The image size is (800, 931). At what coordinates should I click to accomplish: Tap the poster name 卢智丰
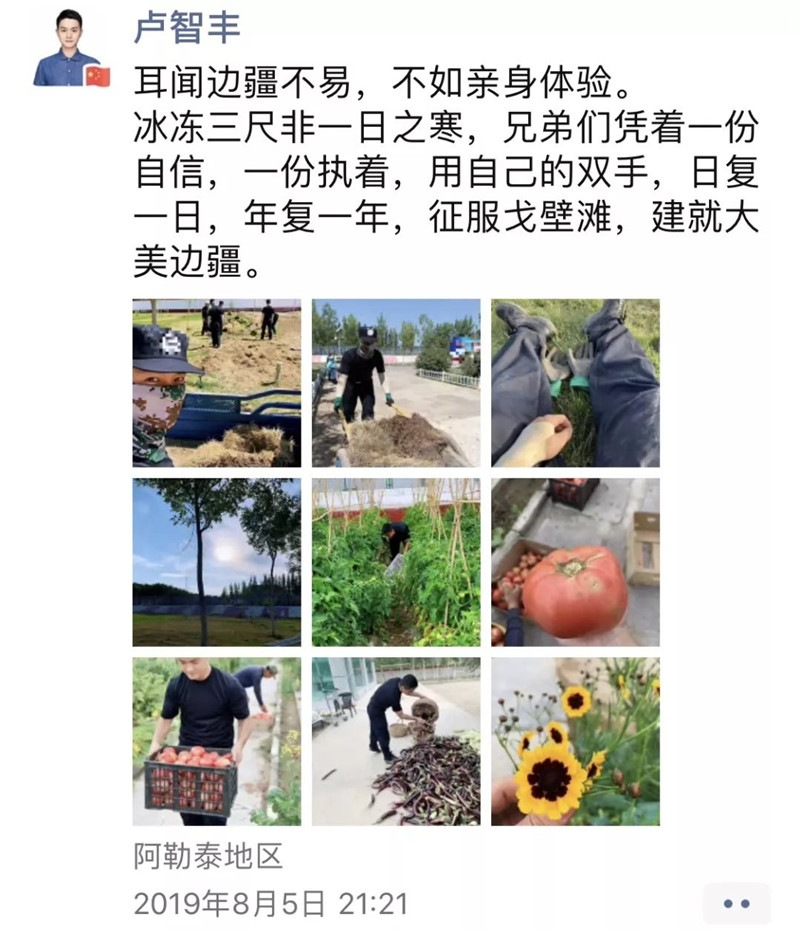[x=187, y=27]
